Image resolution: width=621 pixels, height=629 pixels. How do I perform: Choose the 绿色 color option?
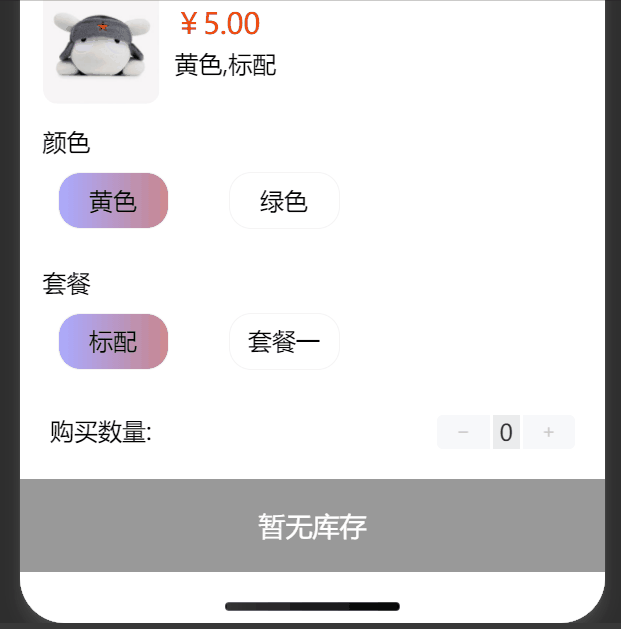pos(284,201)
